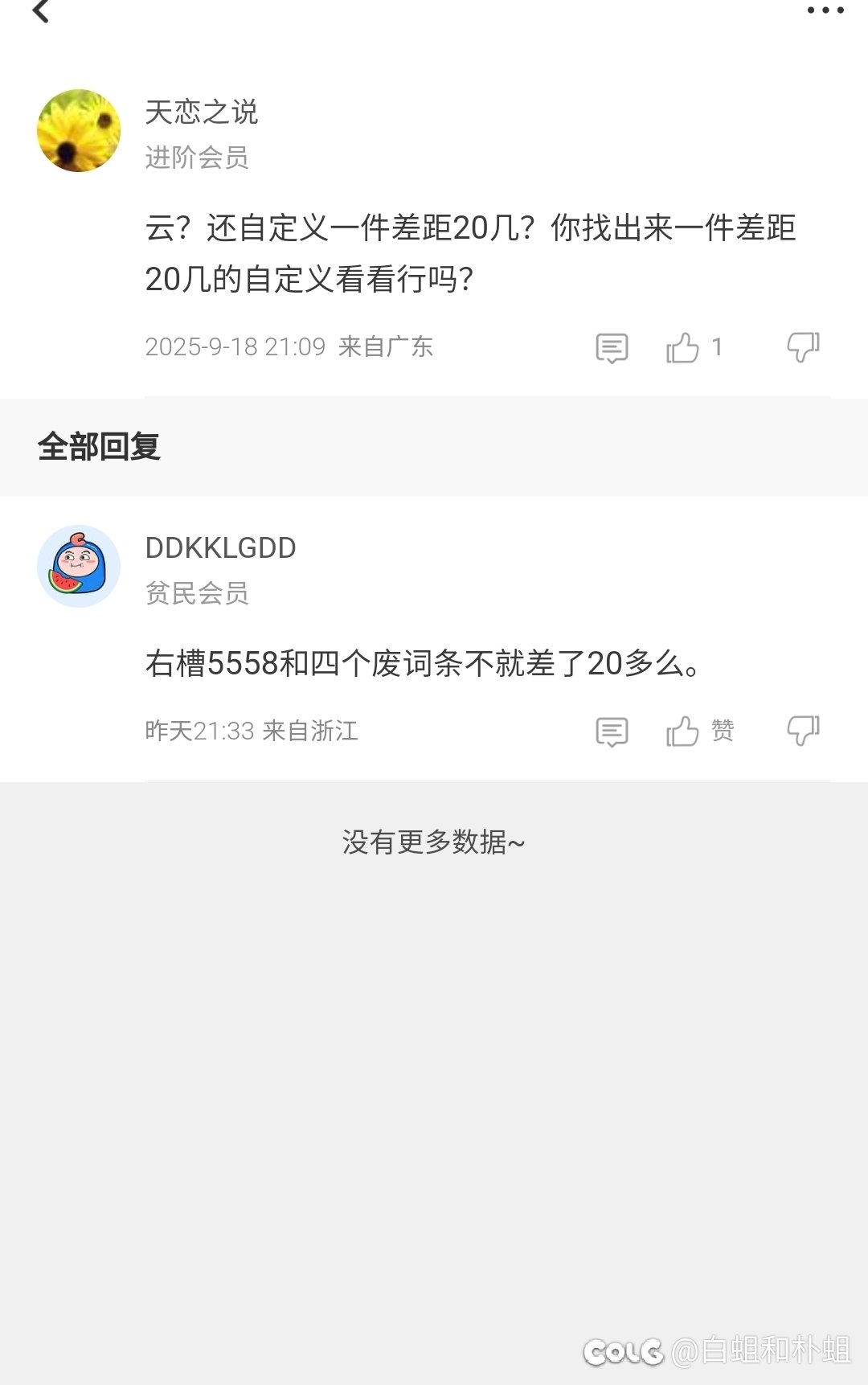Open username 天恋之说
Screen dimensions: 868x1385
[201, 112]
